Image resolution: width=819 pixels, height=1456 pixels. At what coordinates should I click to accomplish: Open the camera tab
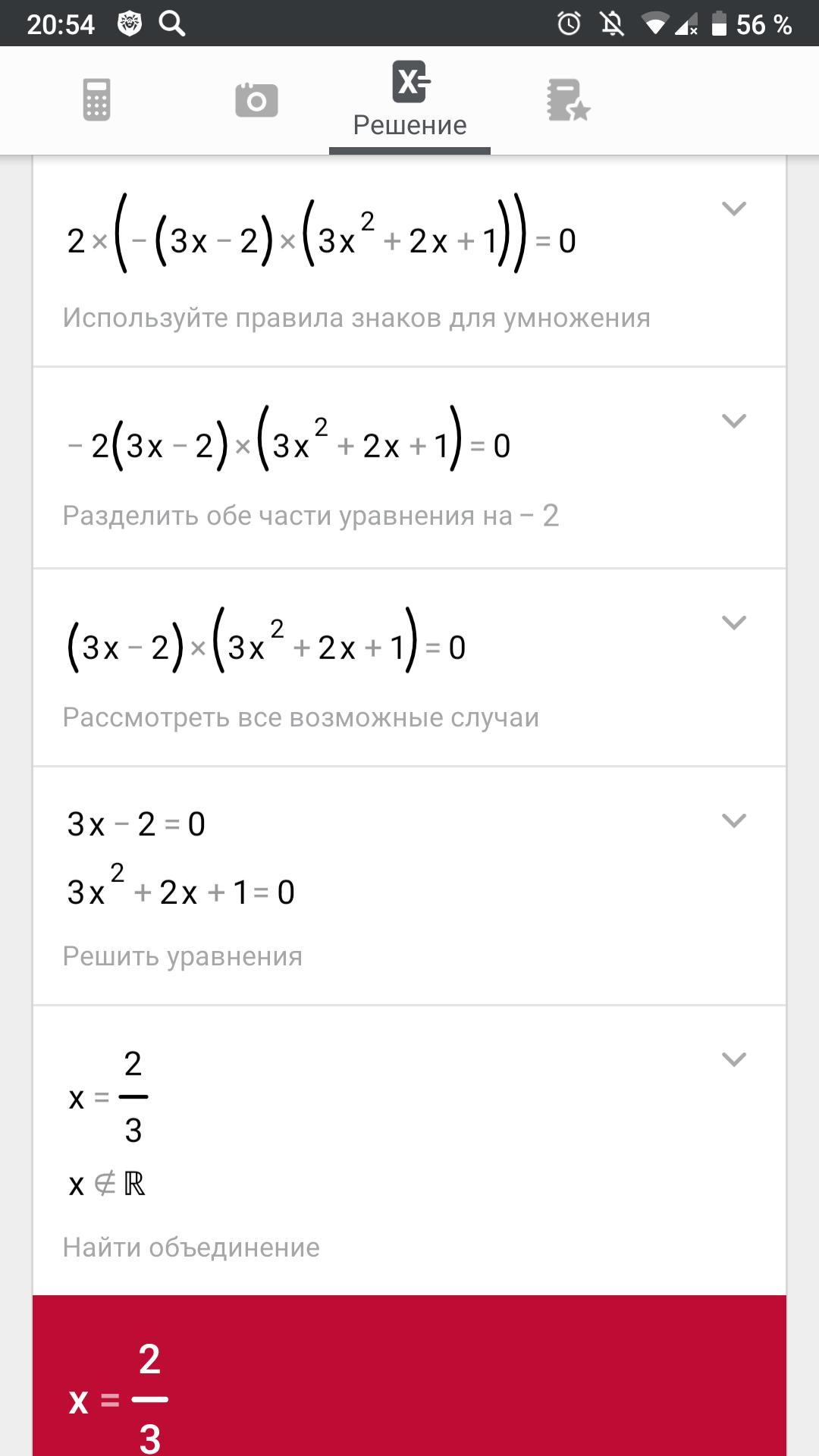[256, 100]
